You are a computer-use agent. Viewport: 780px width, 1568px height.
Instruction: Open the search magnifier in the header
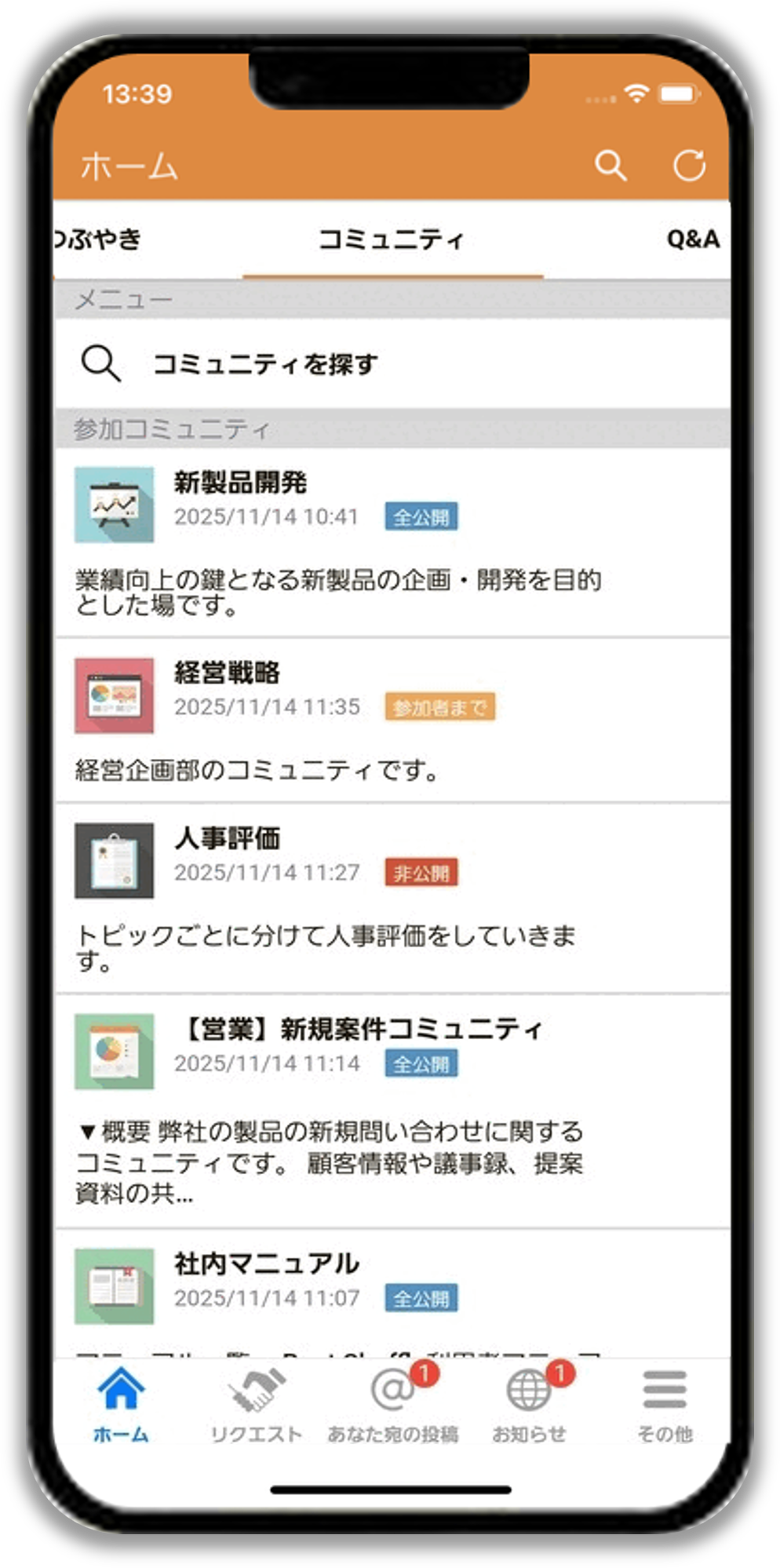pyautogui.click(x=610, y=166)
